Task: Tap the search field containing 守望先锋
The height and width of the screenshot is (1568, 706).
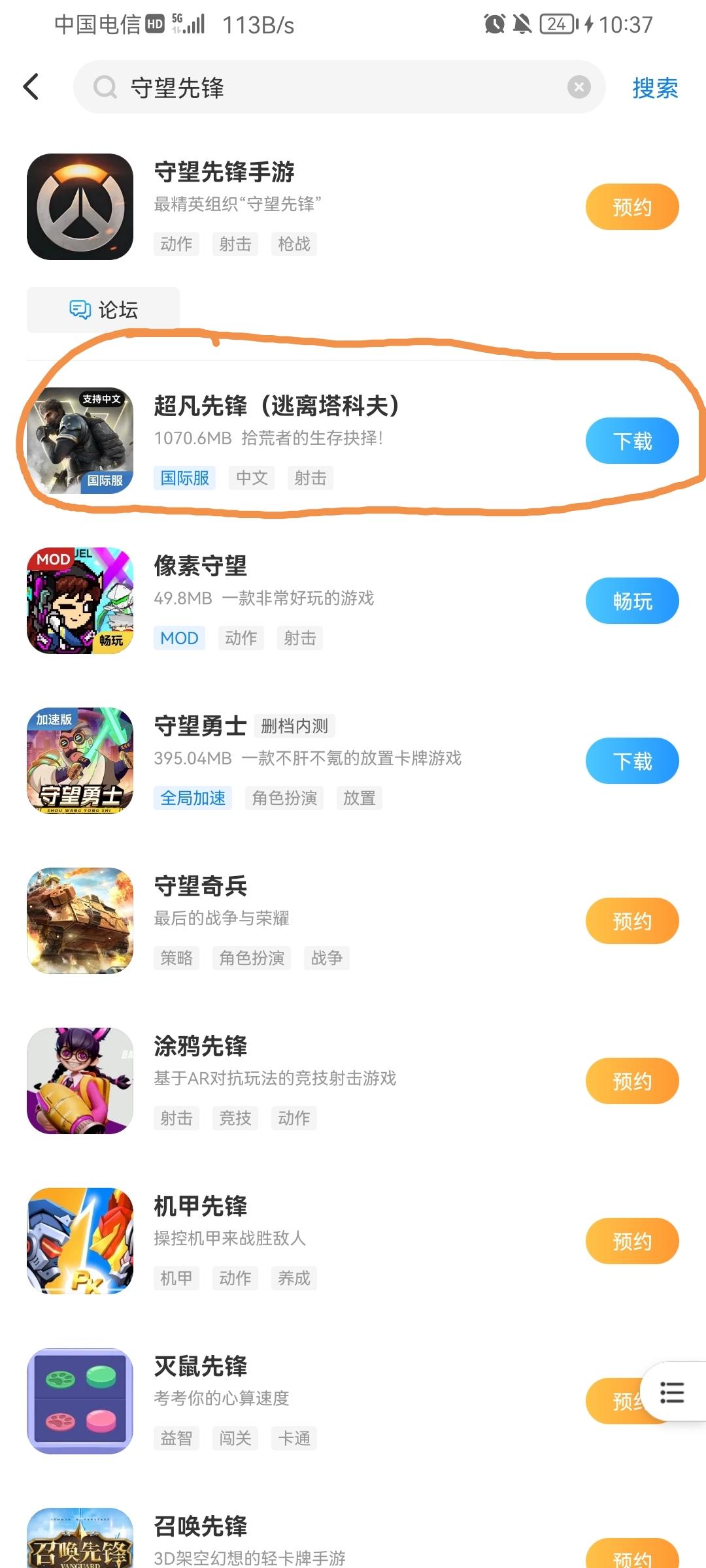Action: click(x=327, y=87)
